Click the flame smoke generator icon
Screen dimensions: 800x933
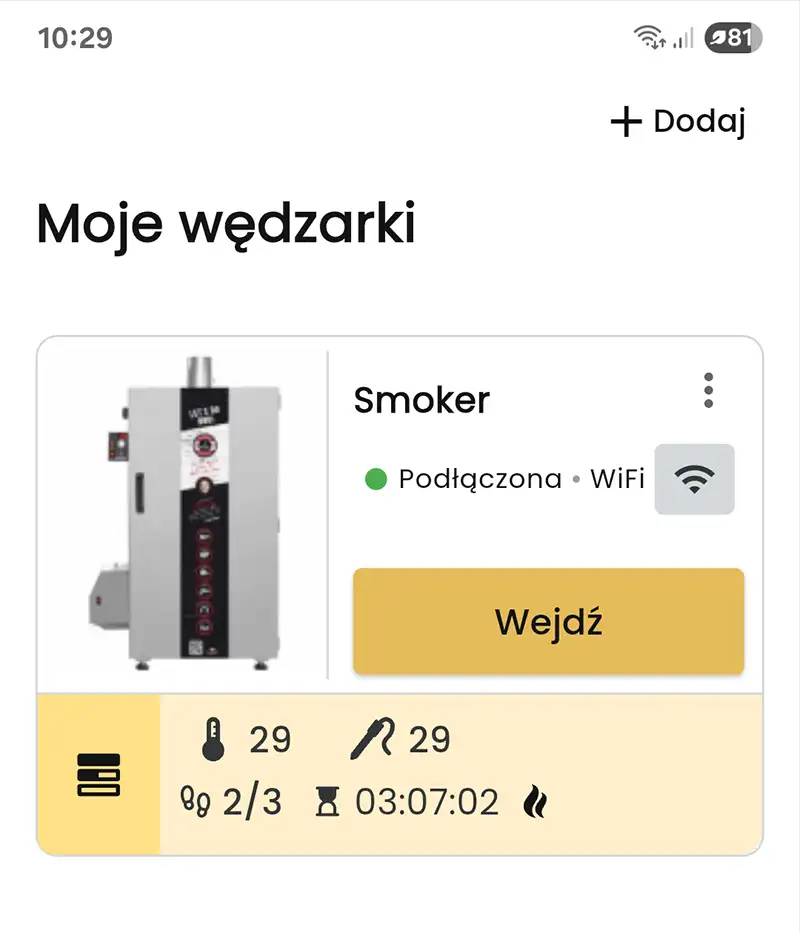(x=537, y=801)
